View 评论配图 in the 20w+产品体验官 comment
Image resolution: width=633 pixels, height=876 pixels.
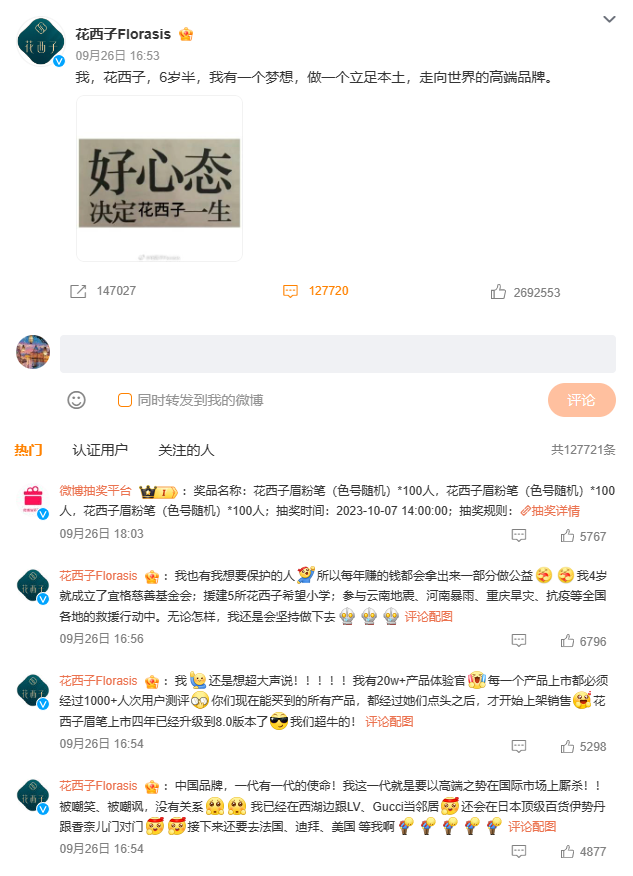coord(389,721)
